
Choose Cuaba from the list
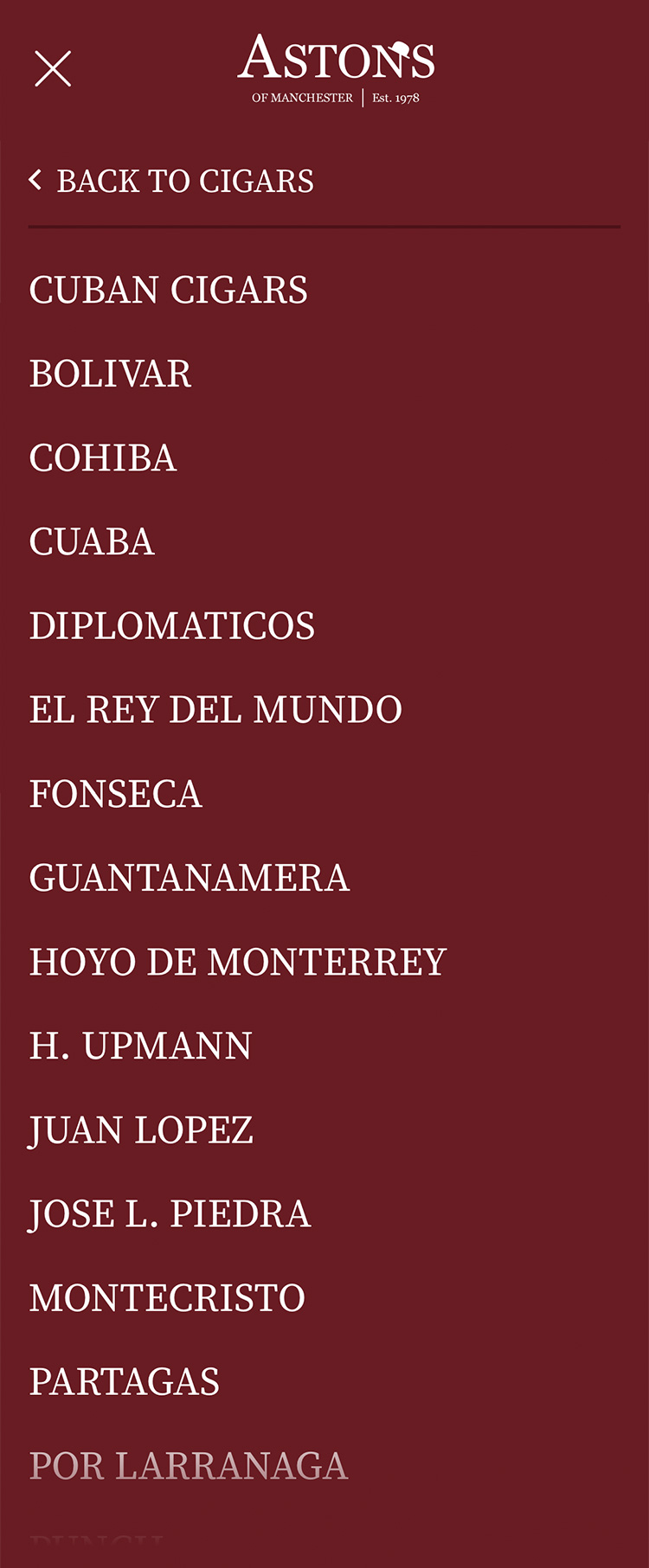tap(92, 541)
